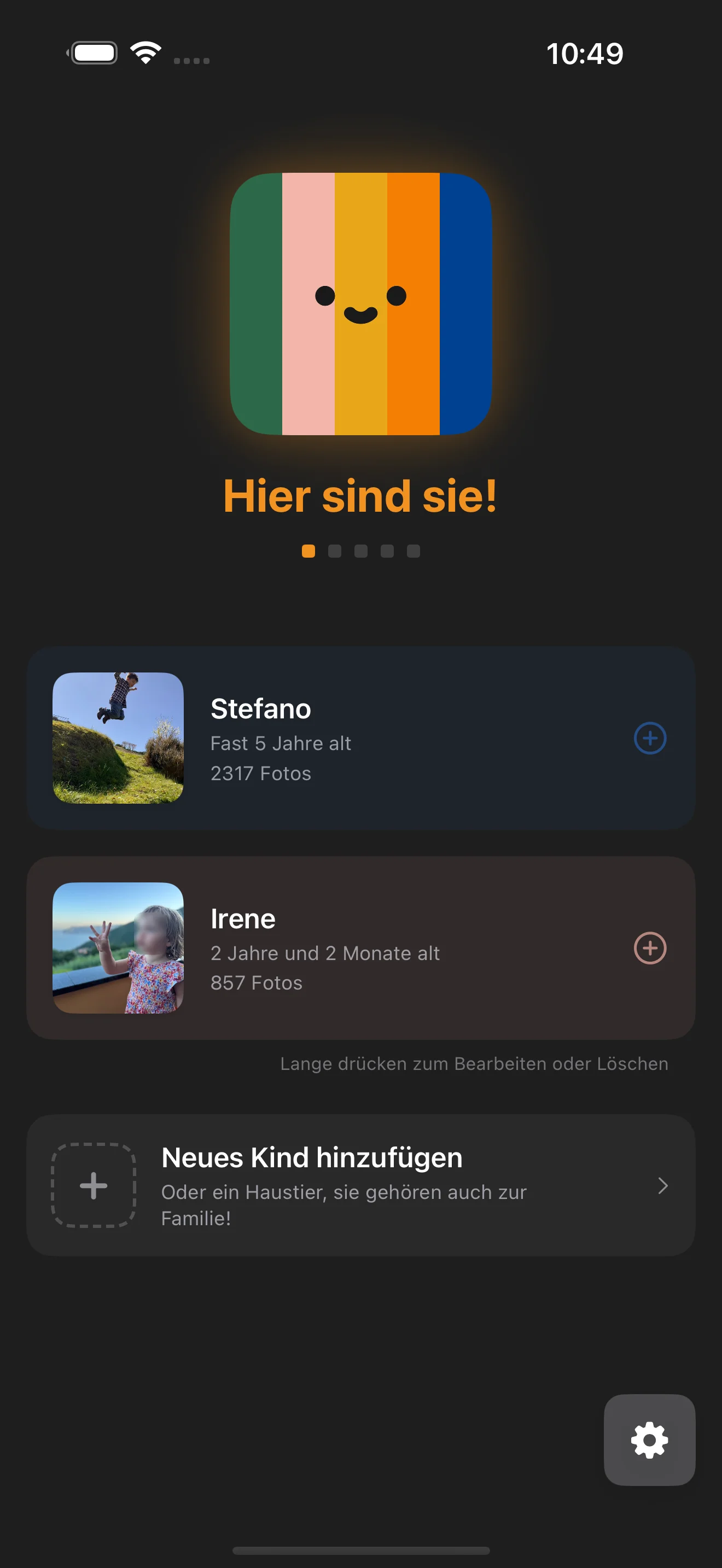Tap the 10:49 clock in status bar
This screenshot has height=1568, width=722.
coord(586,54)
